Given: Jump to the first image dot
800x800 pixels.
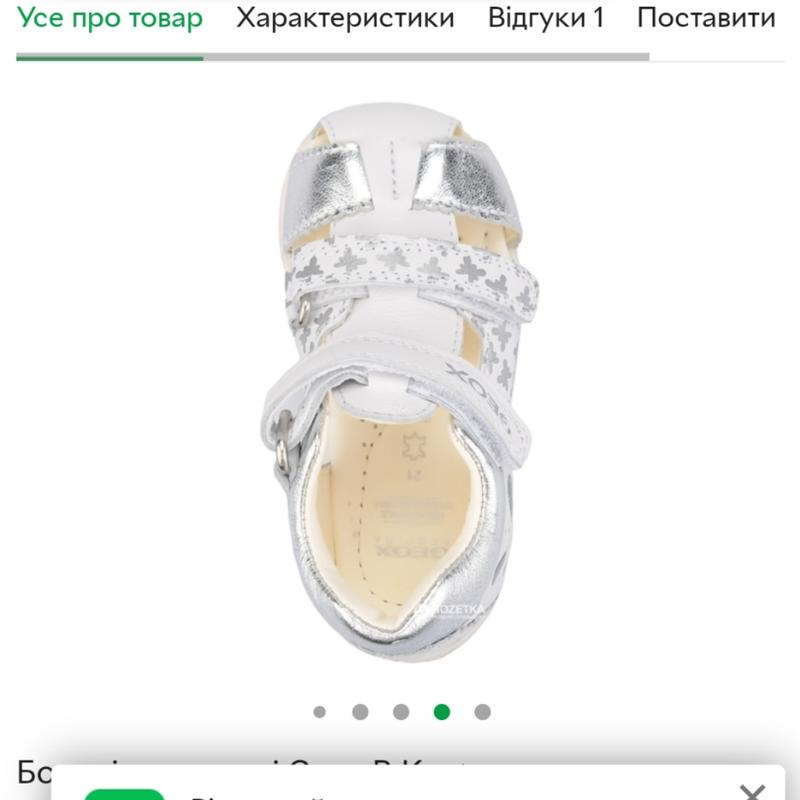Looking at the screenshot, I should tap(319, 712).
